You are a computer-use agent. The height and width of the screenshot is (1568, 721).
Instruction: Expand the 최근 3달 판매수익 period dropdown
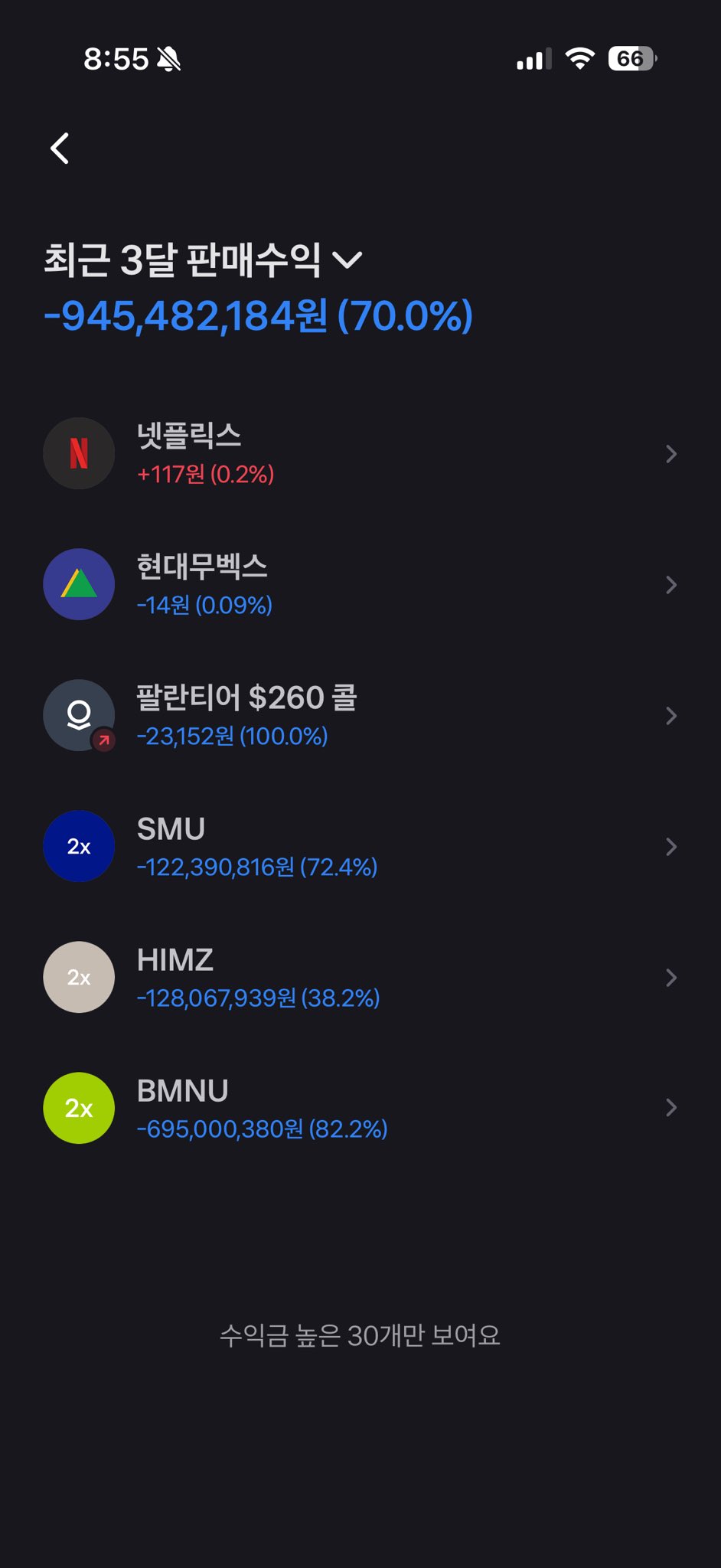coord(203,260)
